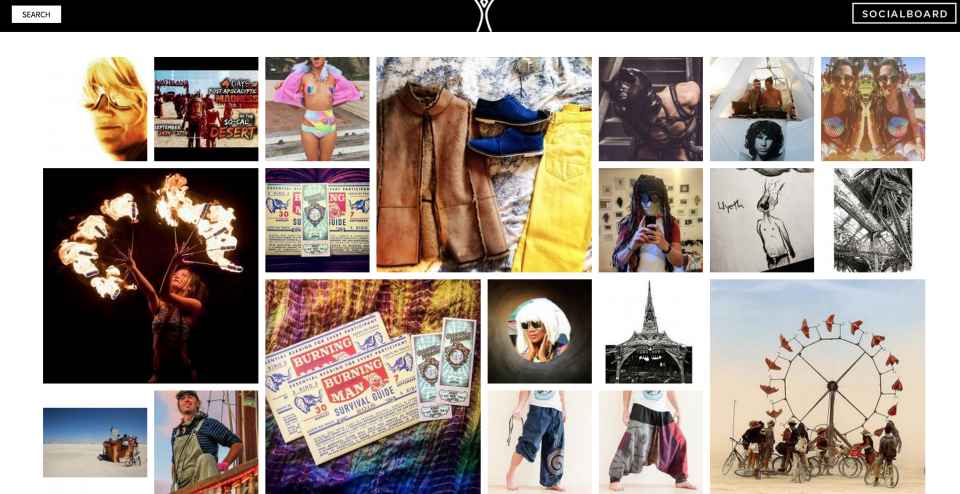Open the grey and red harem pants tile

(650, 442)
